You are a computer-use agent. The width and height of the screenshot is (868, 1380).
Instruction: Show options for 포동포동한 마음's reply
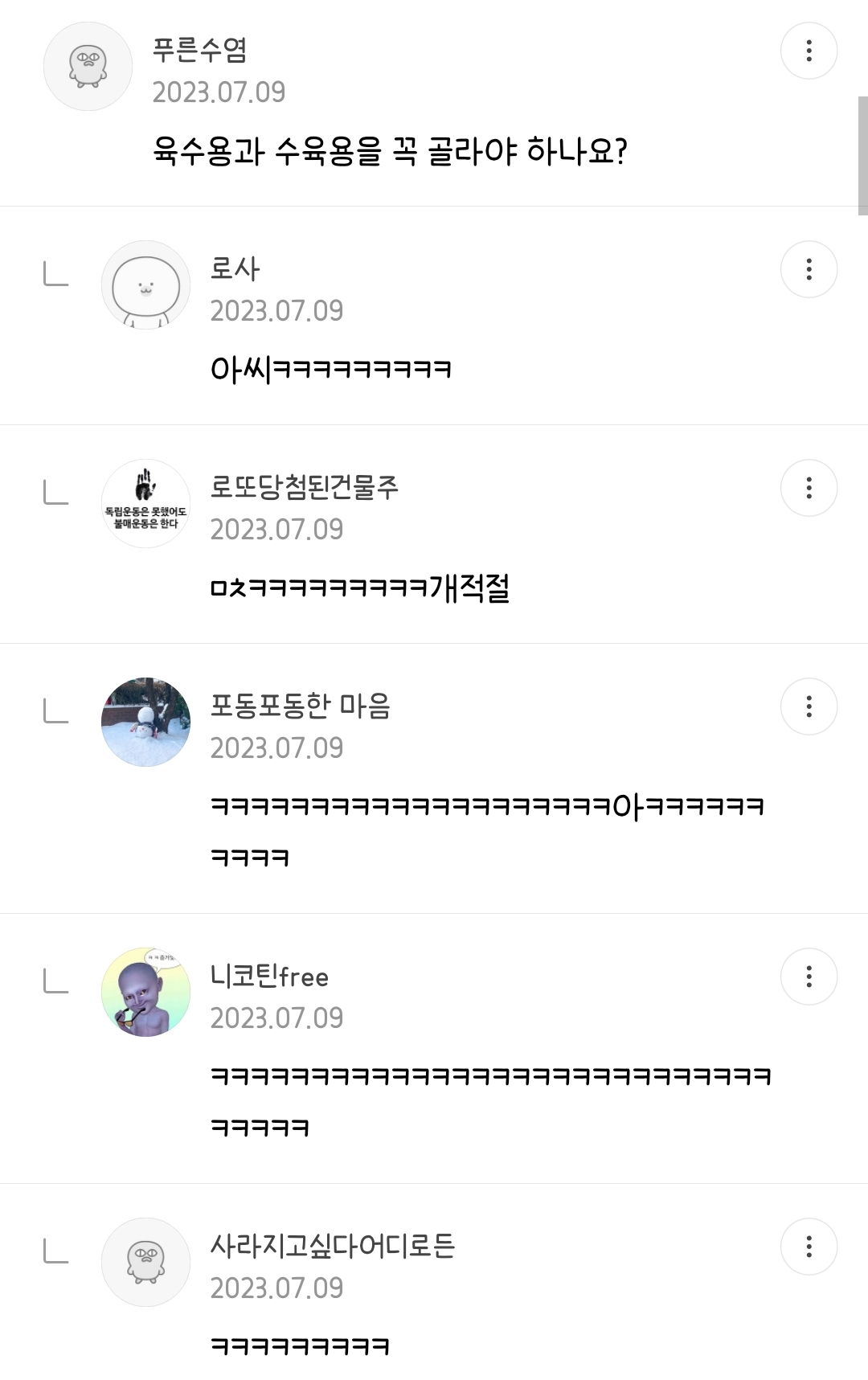(x=809, y=706)
